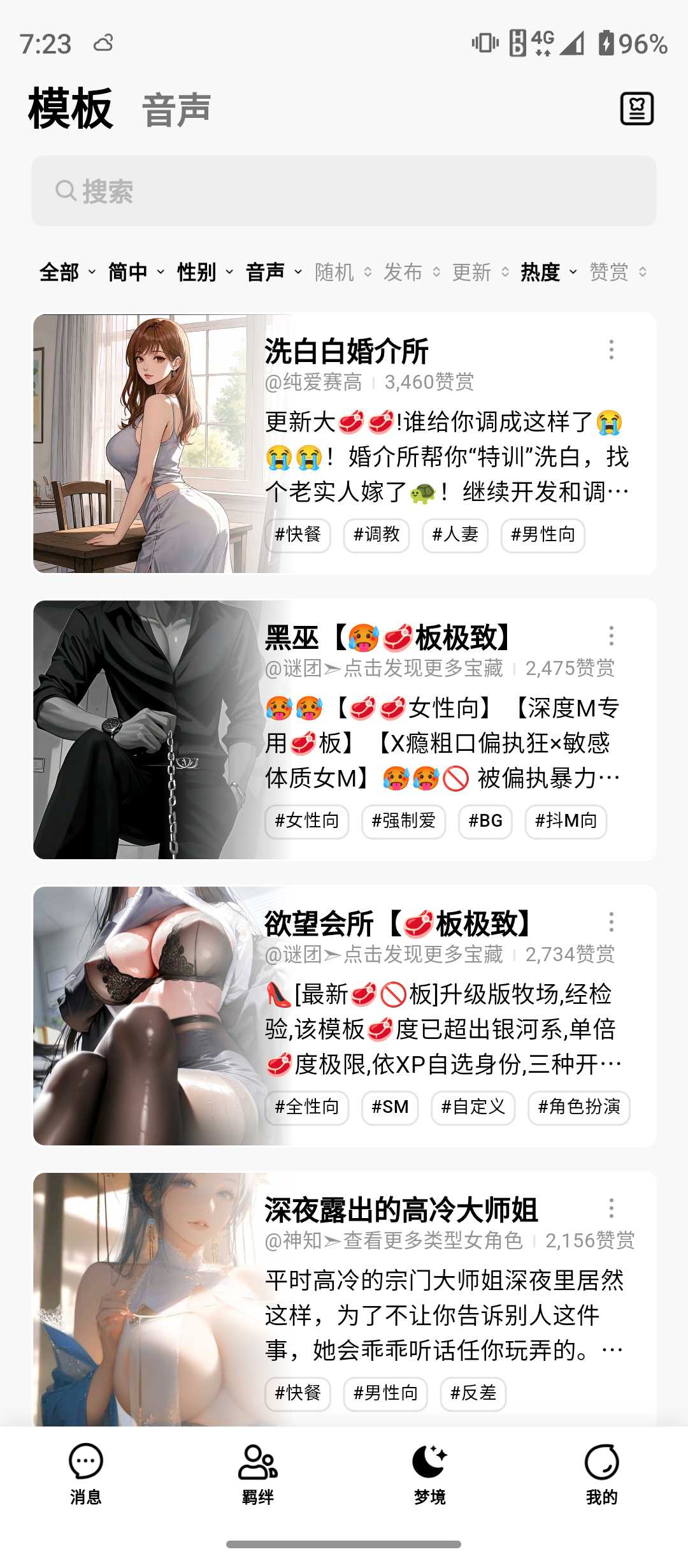Viewport: 688px width, 1568px height.
Task: Expand the 简中 language dropdown
Action: point(136,272)
